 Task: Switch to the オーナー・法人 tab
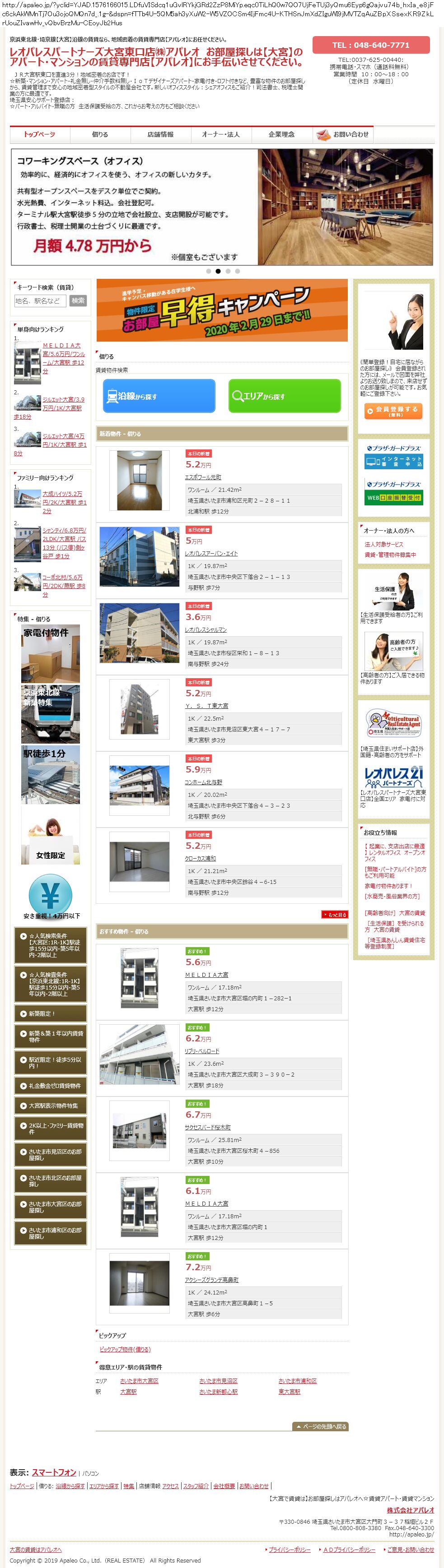pos(220,134)
